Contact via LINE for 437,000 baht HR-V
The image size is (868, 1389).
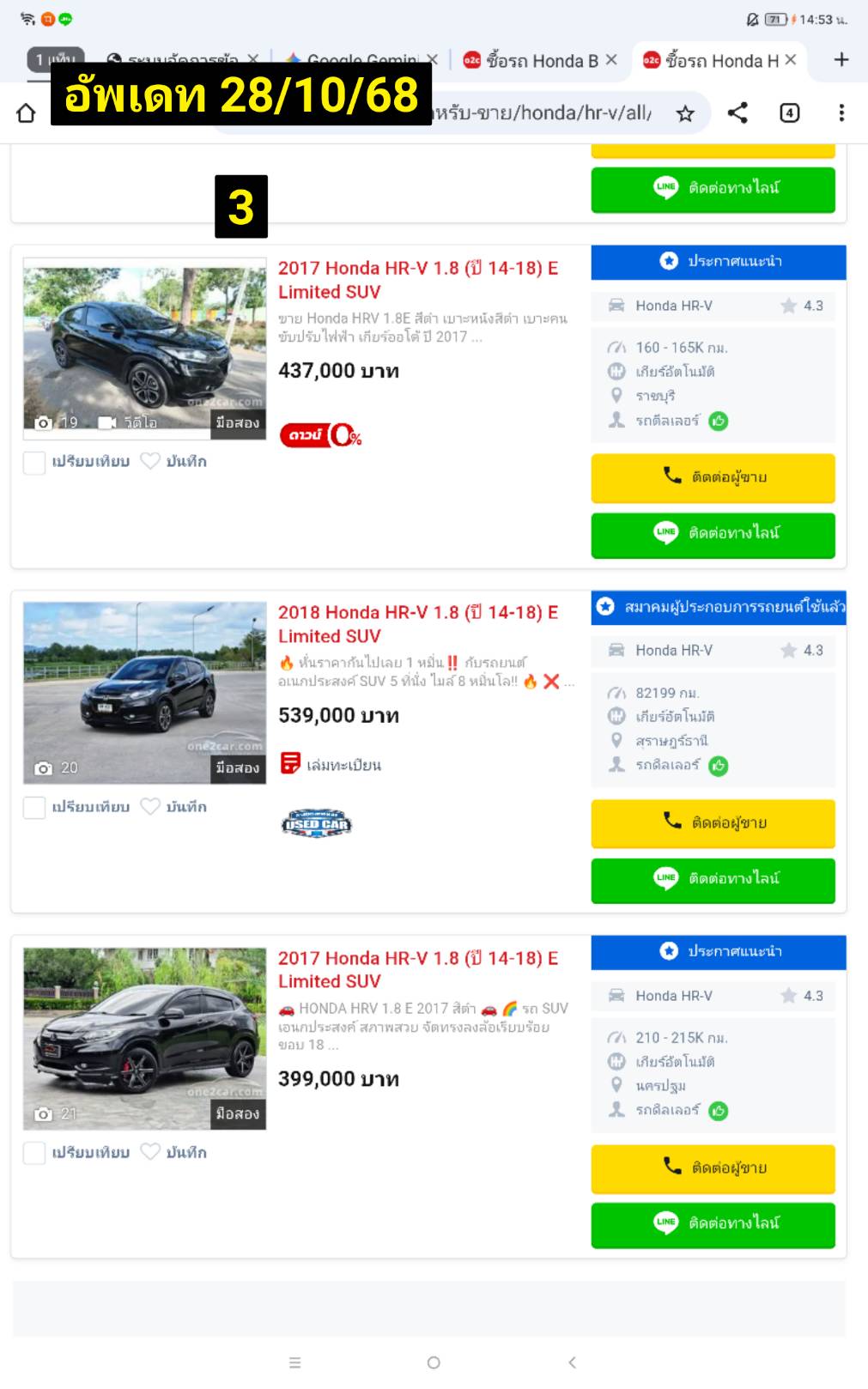713,533
